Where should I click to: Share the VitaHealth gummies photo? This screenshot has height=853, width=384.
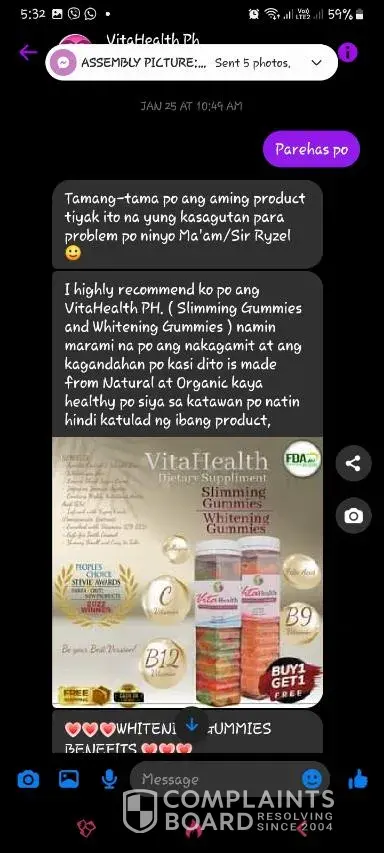pos(353,463)
